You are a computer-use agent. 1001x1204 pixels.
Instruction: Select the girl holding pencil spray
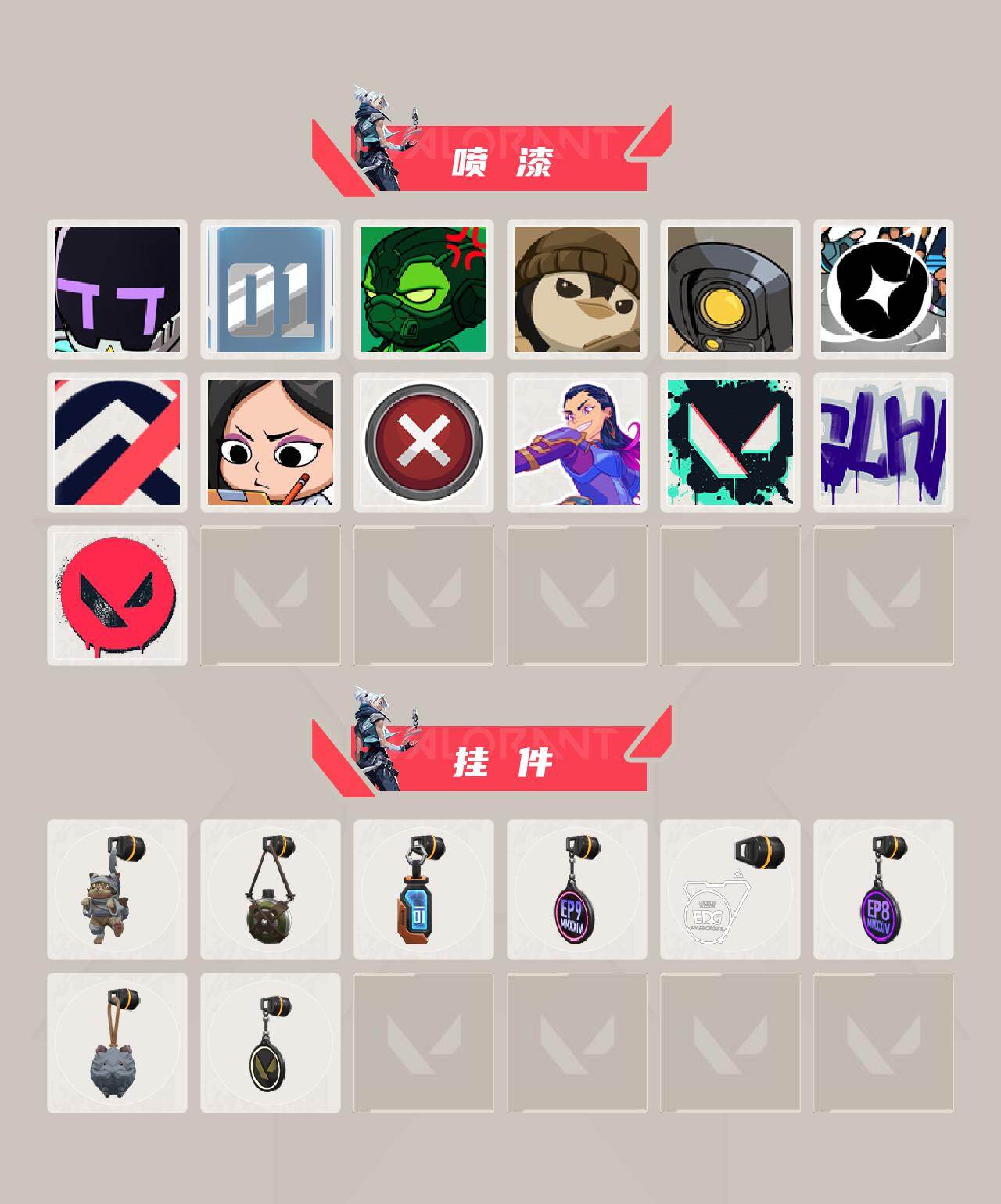270,442
